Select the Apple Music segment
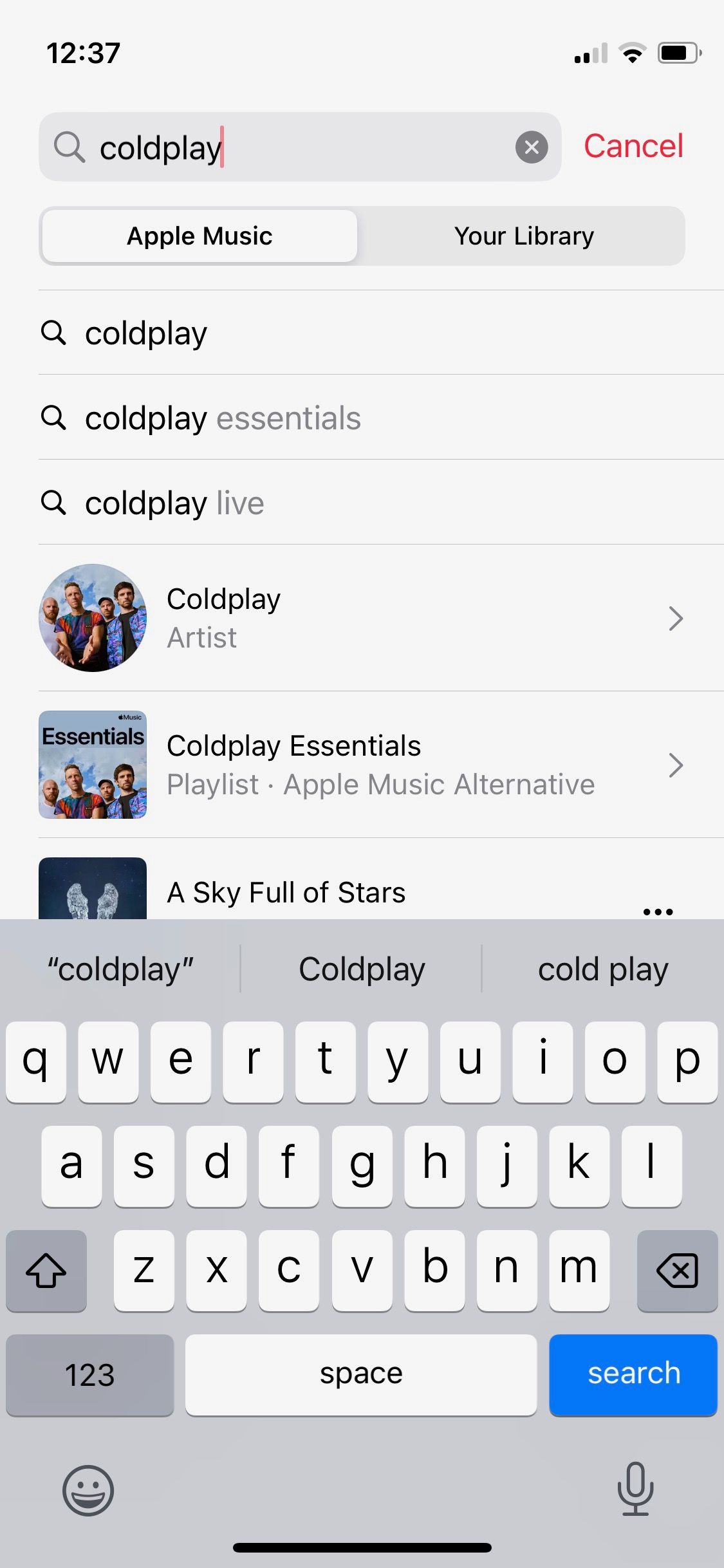This screenshot has height=1568, width=724. [x=200, y=236]
